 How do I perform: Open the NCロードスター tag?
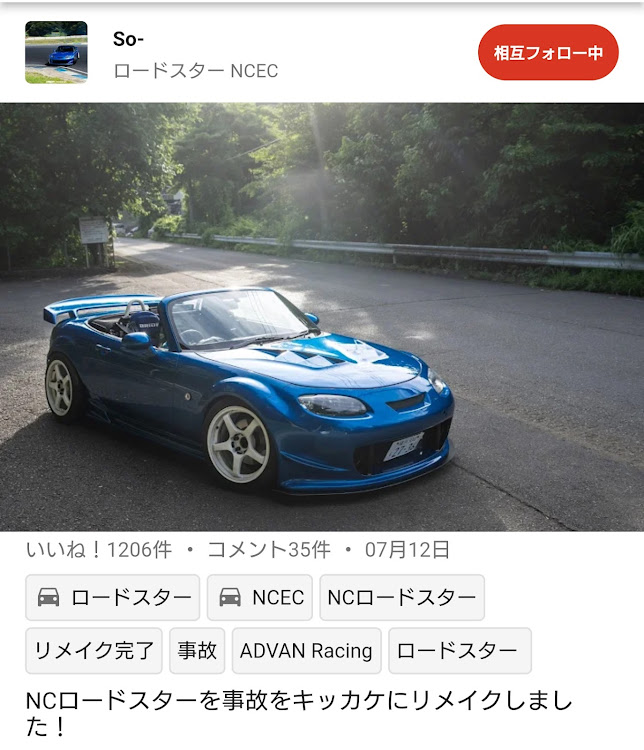[402, 598]
